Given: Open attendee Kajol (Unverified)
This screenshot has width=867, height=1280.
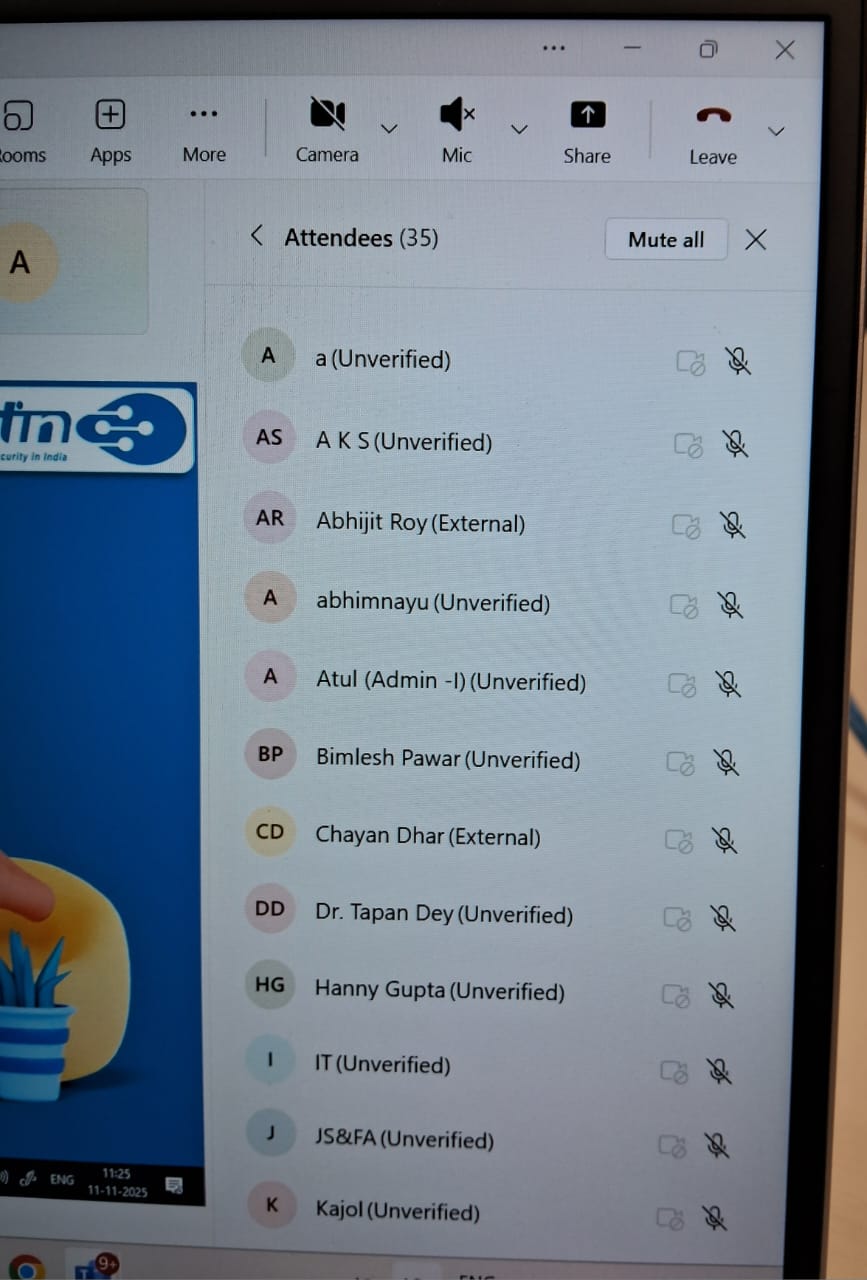Looking at the screenshot, I should (397, 1212).
